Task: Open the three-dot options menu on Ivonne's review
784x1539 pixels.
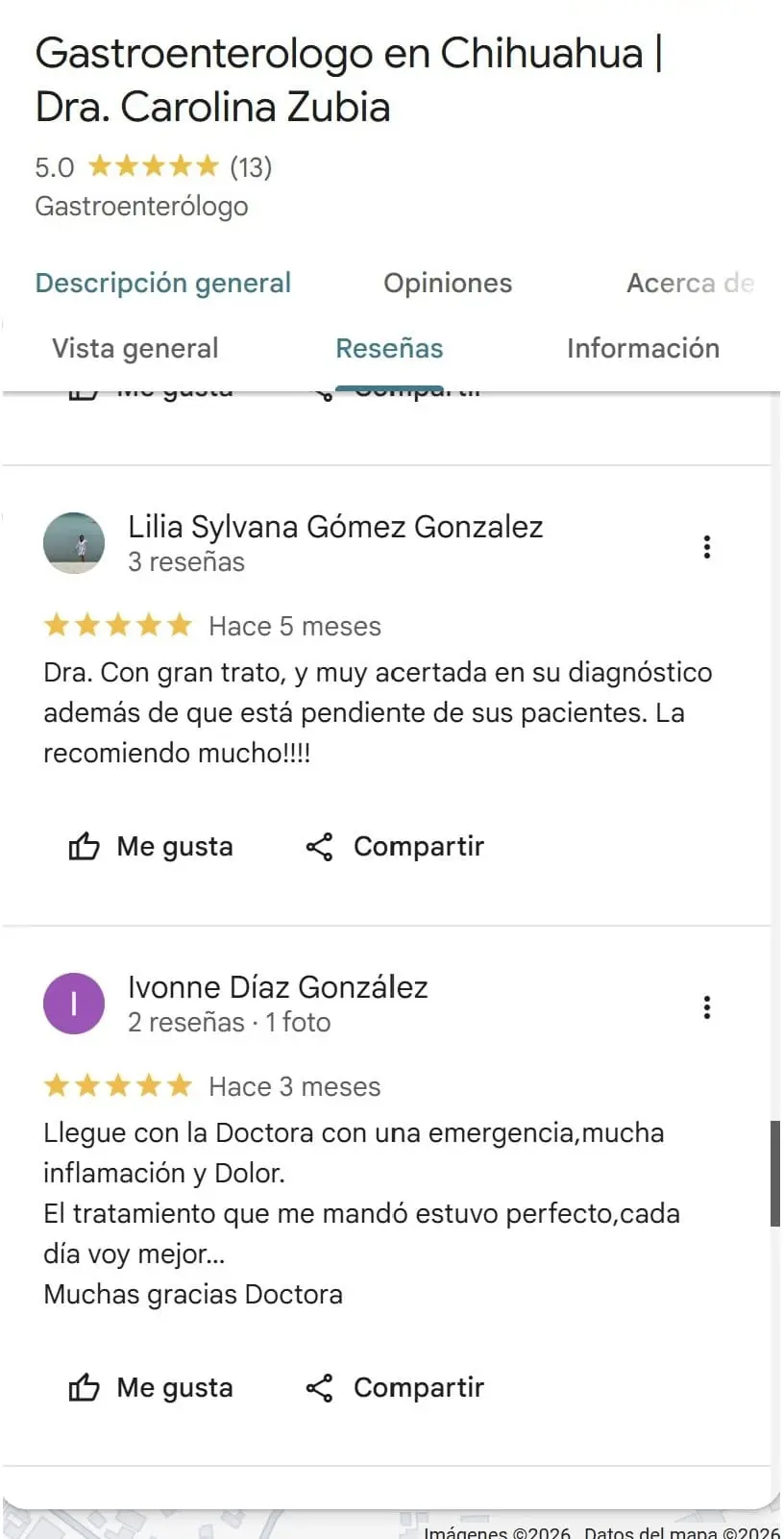Action: tap(706, 1006)
